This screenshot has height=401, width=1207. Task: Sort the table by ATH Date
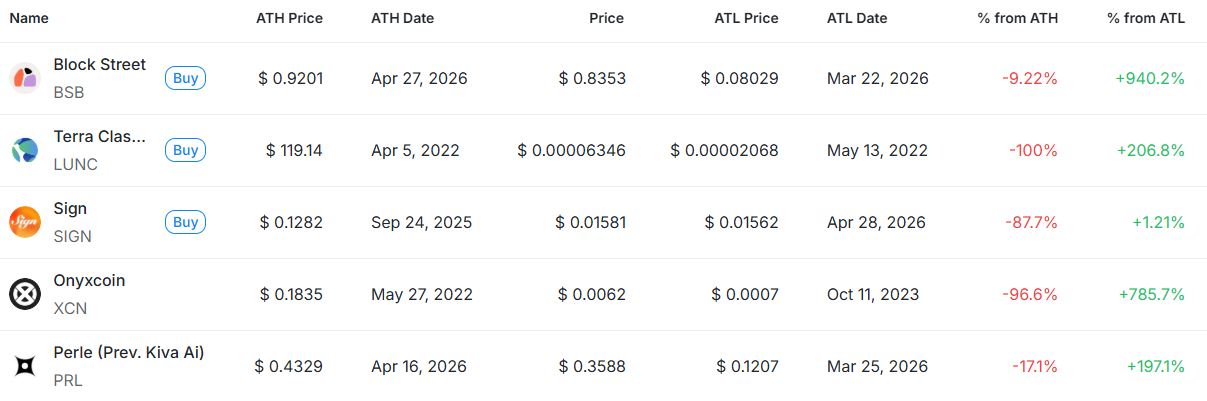(x=402, y=18)
